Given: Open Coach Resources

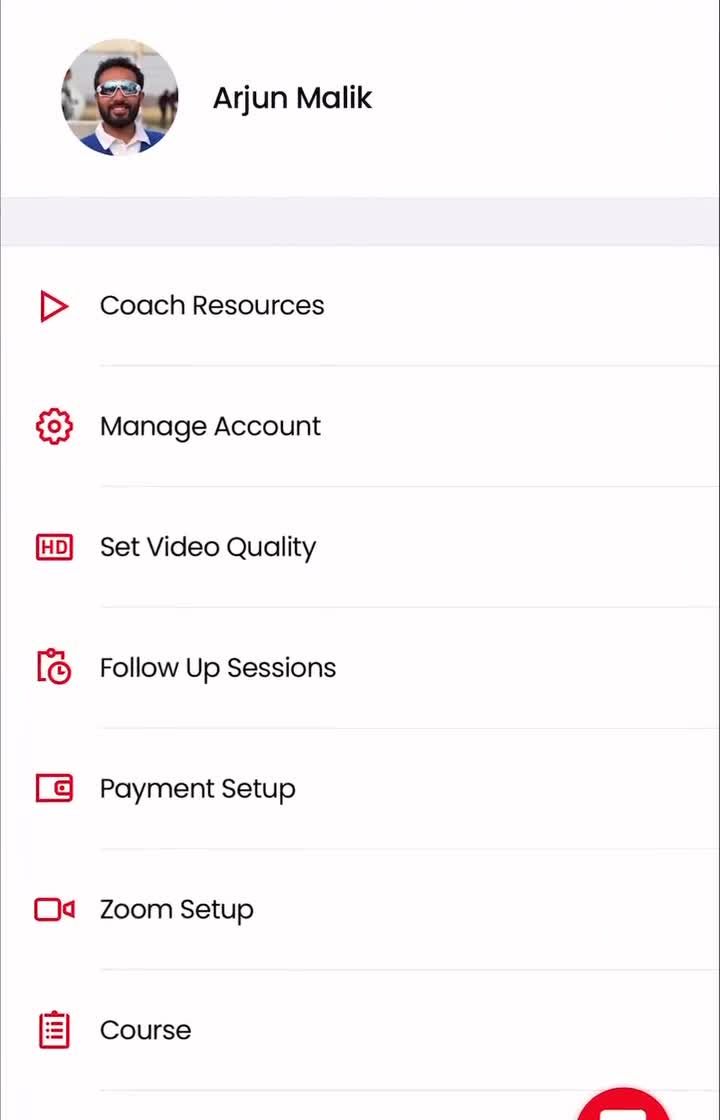Looking at the screenshot, I should point(212,306).
